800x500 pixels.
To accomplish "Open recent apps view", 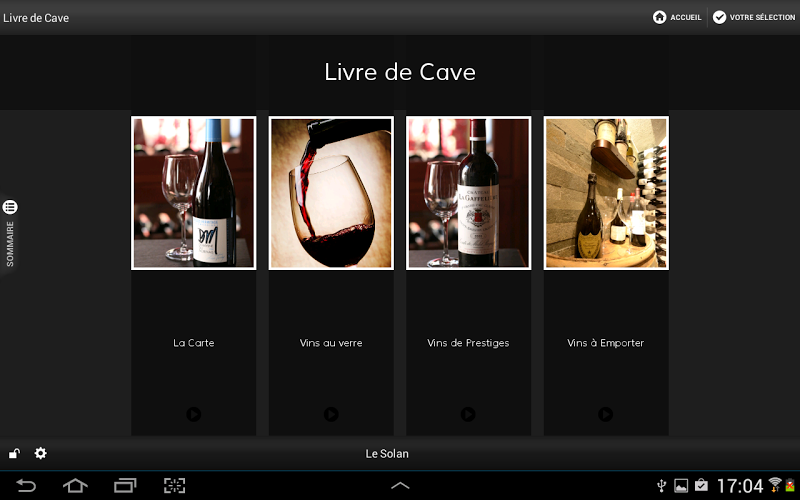I will [x=125, y=486].
